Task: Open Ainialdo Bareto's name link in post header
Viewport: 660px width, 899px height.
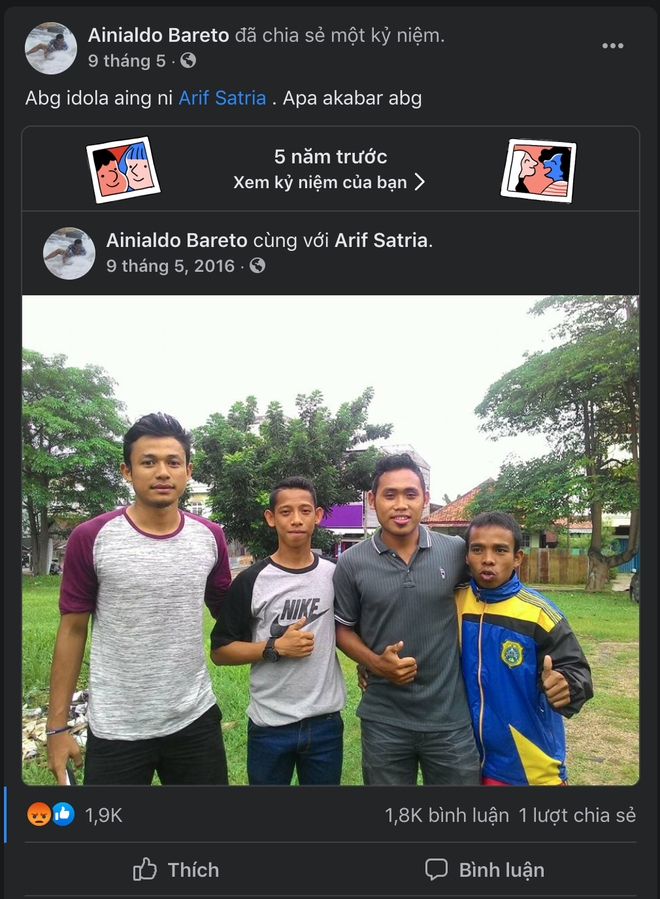Action: point(158,35)
